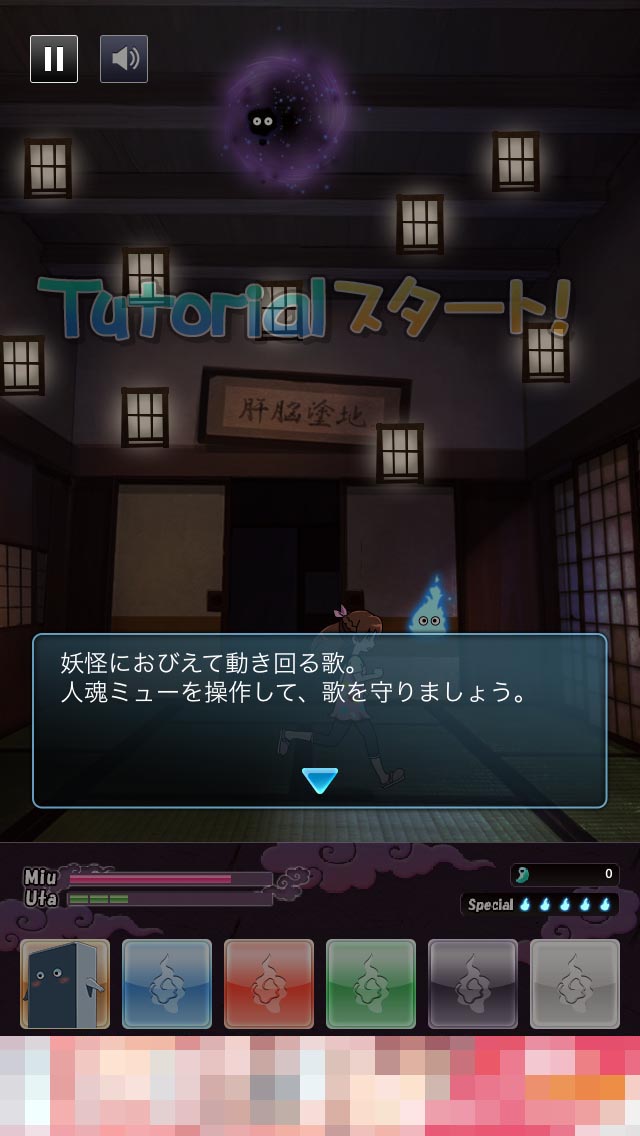Tap the purple flame skill slot
Image resolution: width=640 pixels, height=1136 pixels.
(x=473, y=985)
